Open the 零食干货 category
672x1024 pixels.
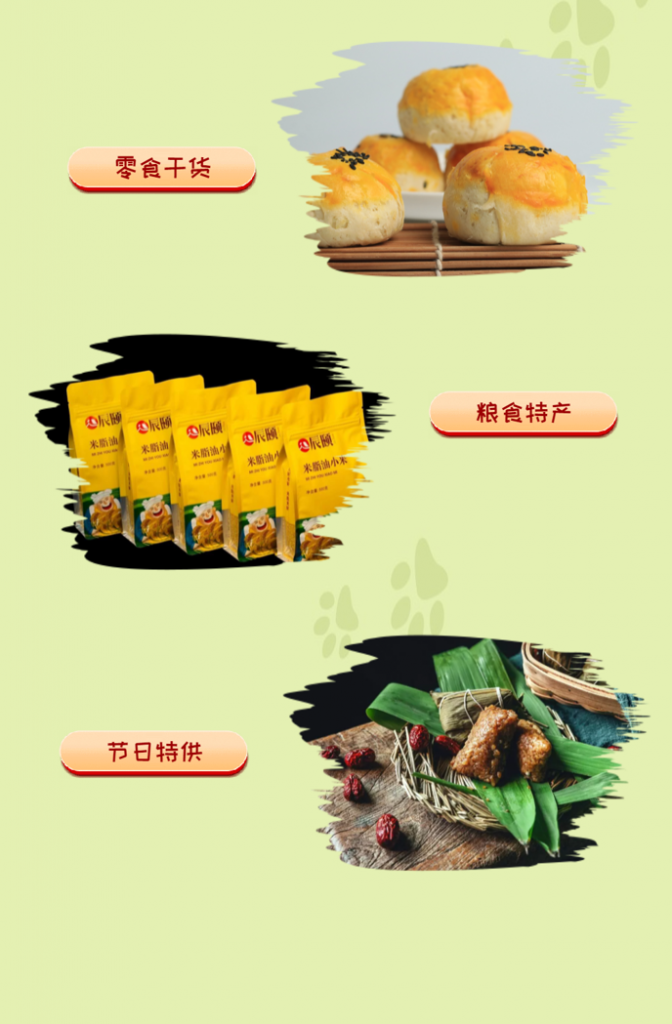(162, 168)
